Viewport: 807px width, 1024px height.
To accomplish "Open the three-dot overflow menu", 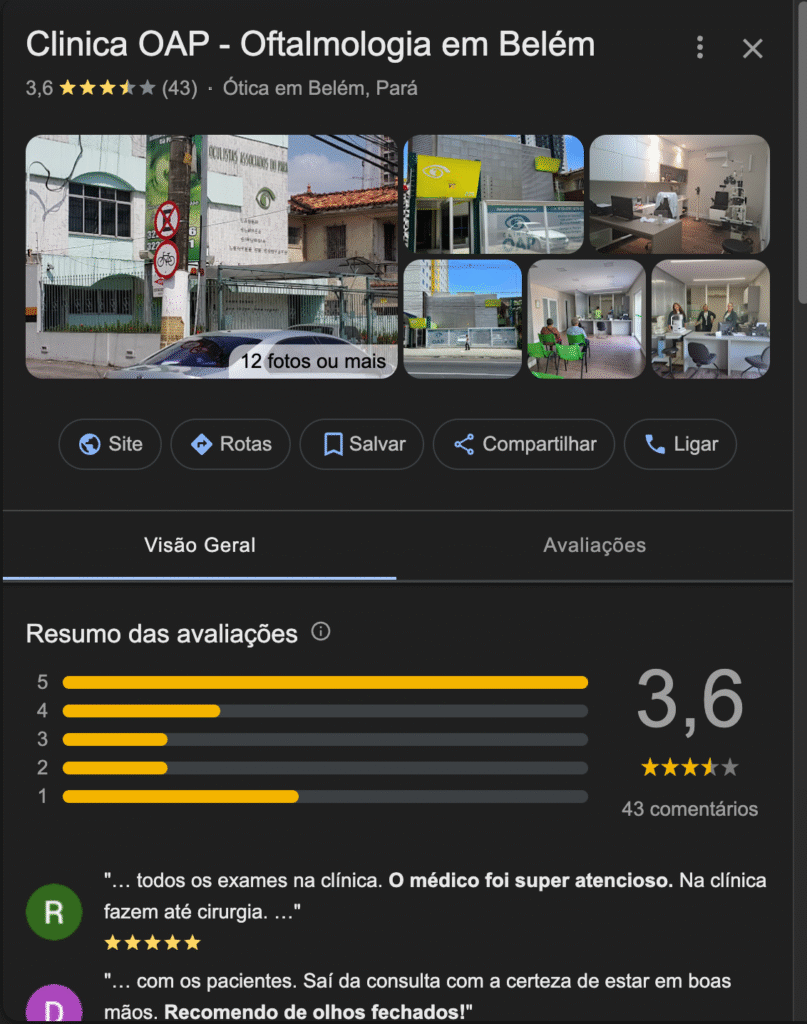I will (700, 48).
